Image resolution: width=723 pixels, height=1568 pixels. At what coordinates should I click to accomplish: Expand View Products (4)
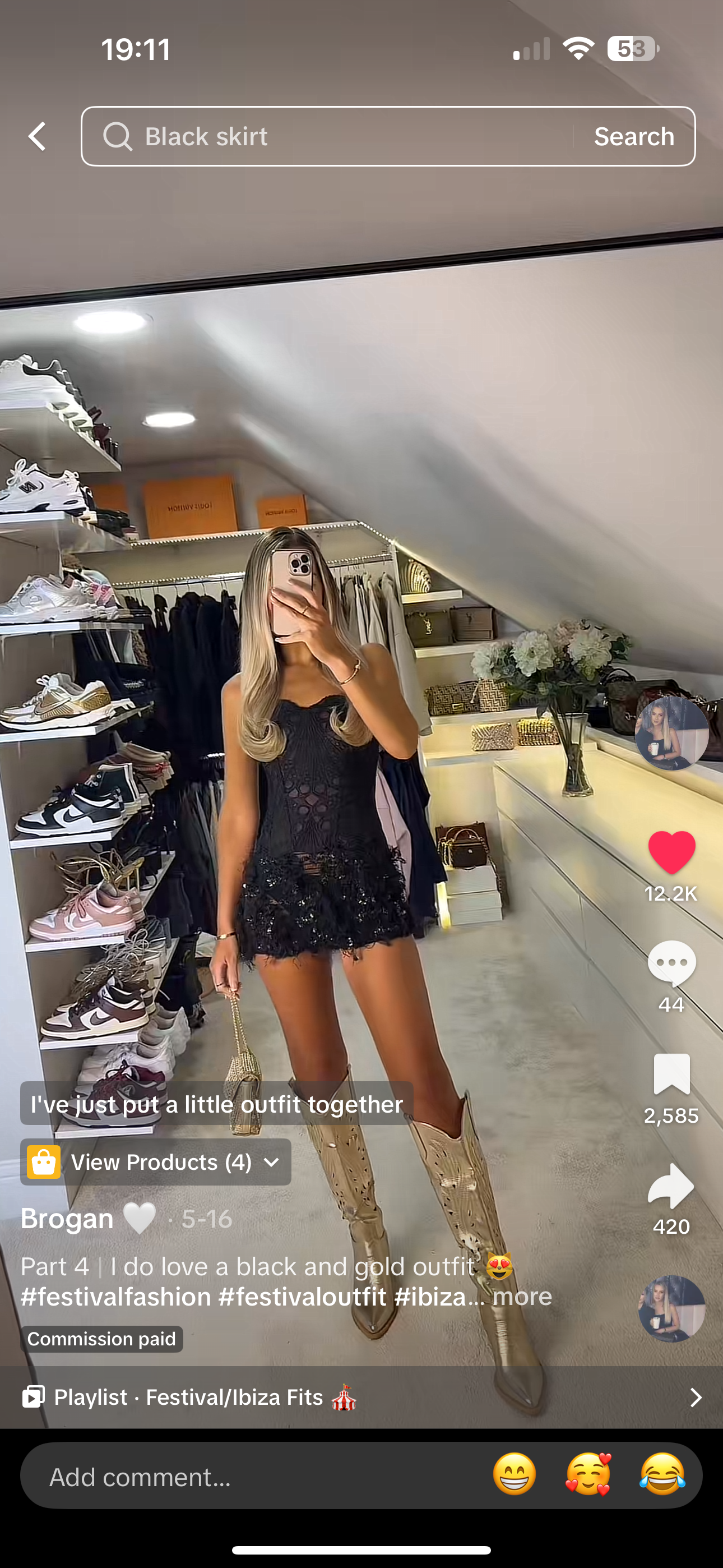(x=156, y=1162)
